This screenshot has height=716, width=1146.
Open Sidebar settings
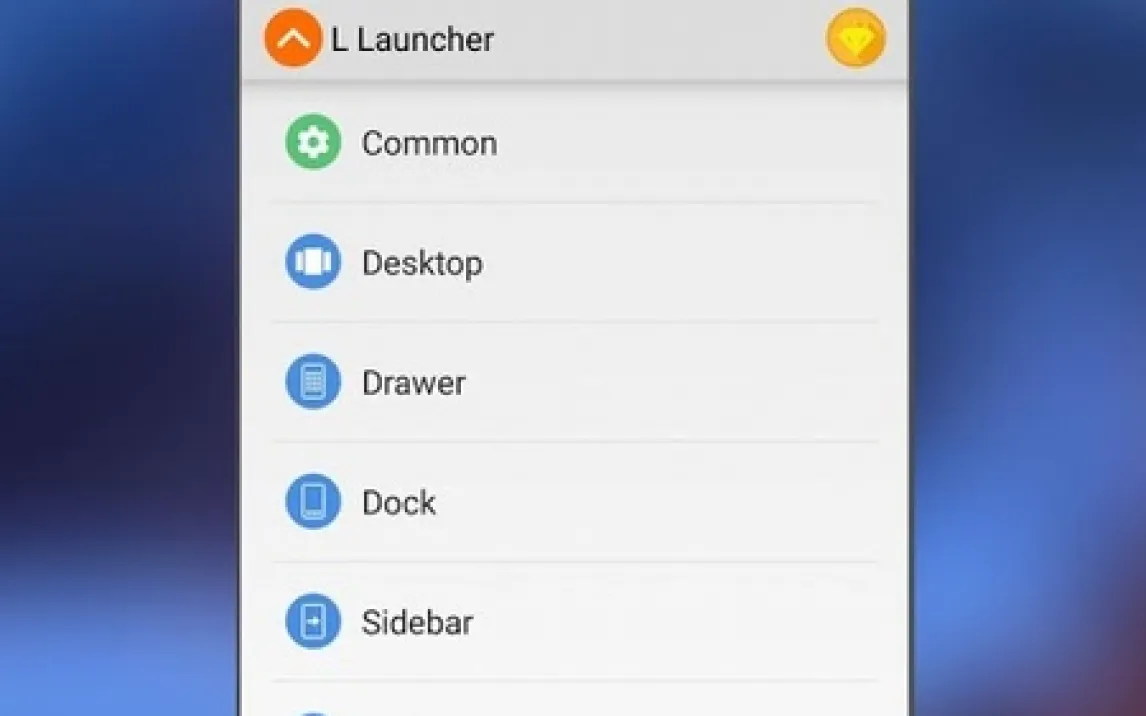[x=416, y=622]
